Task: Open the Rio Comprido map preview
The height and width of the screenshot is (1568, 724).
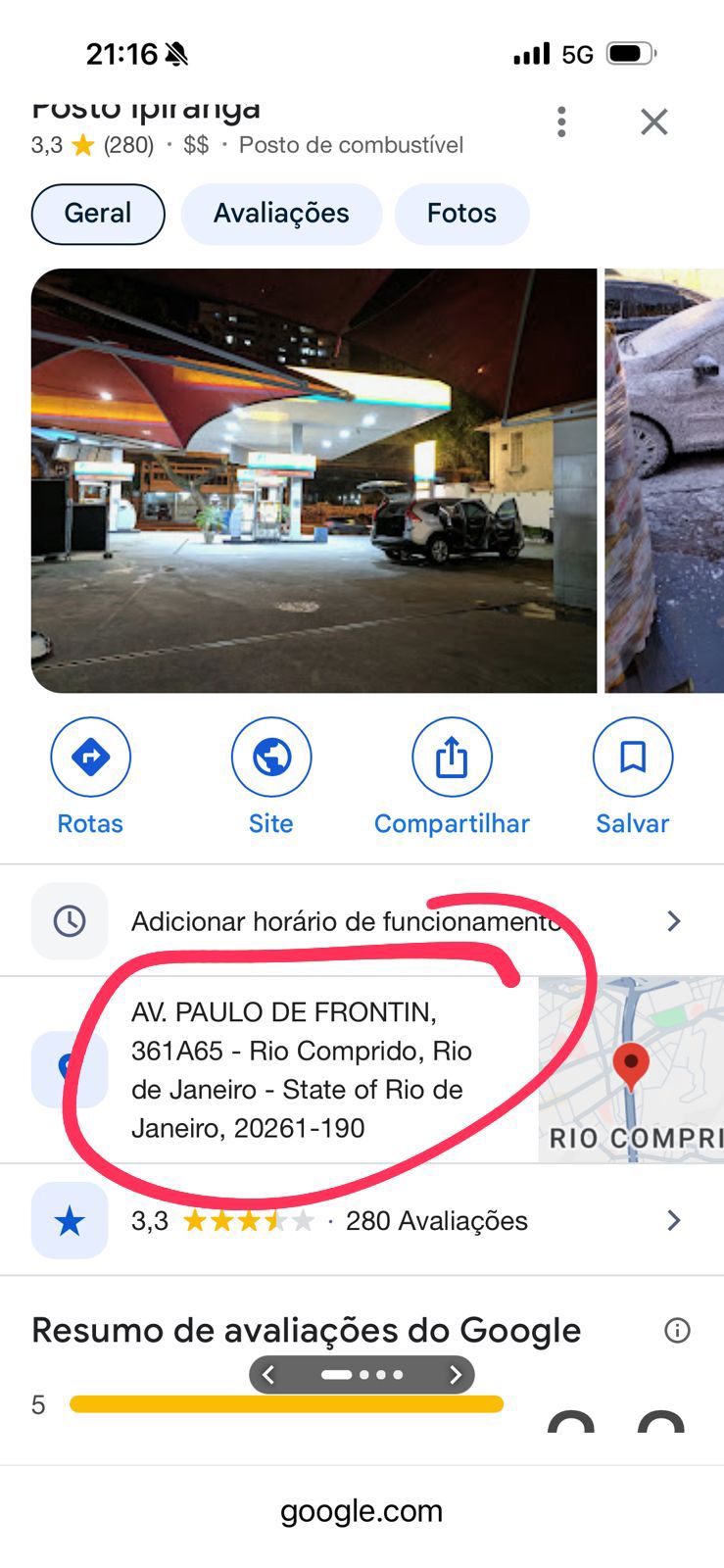Action: tap(631, 1070)
